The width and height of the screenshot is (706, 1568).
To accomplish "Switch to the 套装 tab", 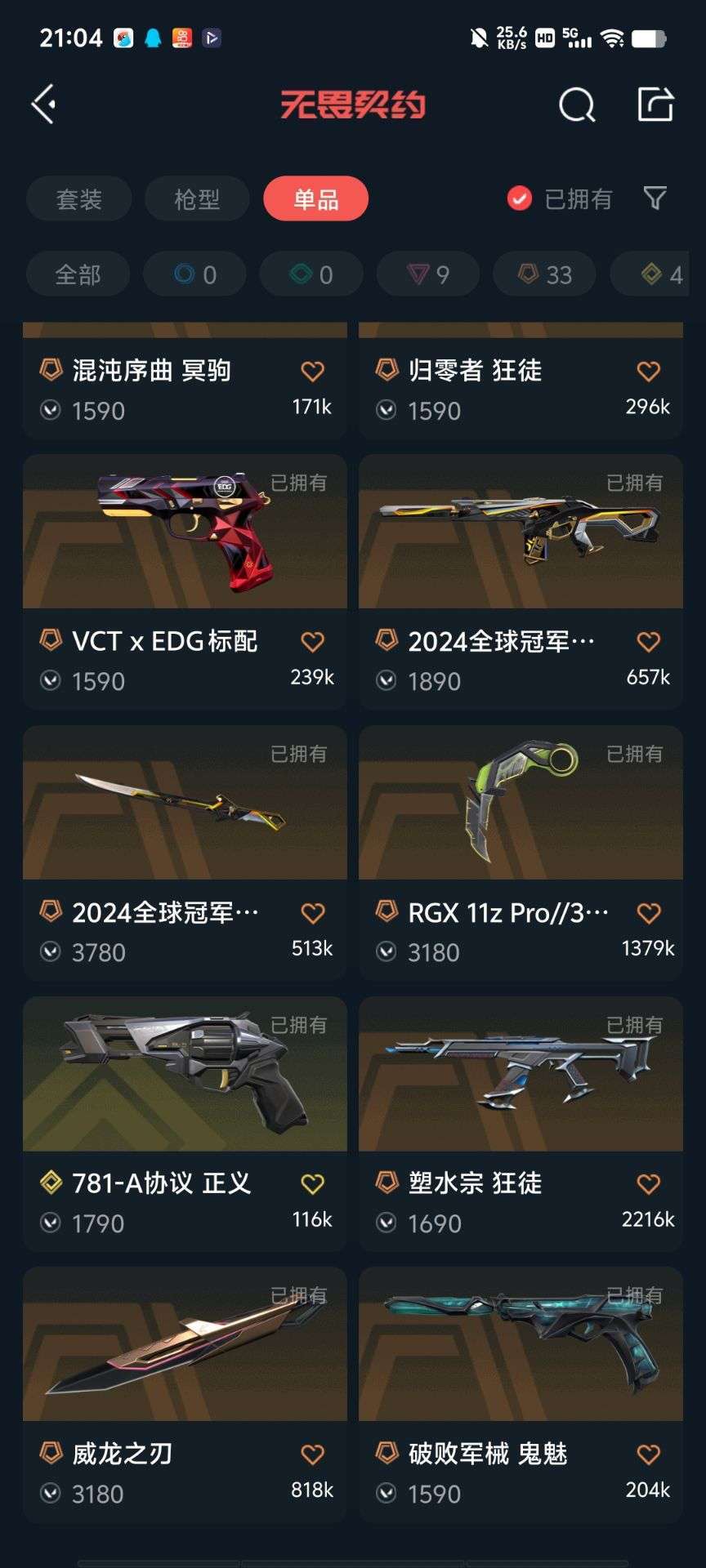I will (79, 198).
